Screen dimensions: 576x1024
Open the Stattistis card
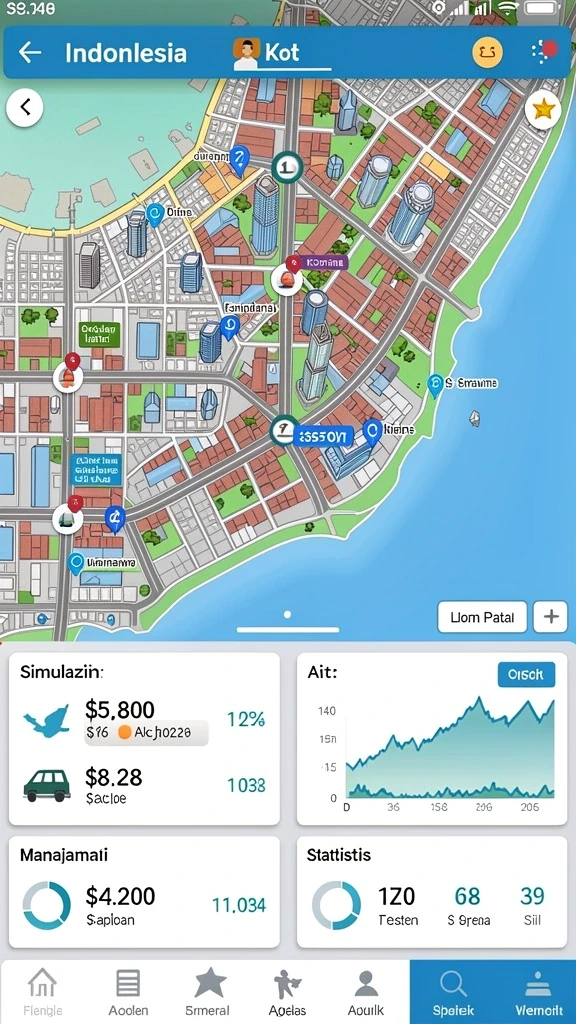coord(432,892)
